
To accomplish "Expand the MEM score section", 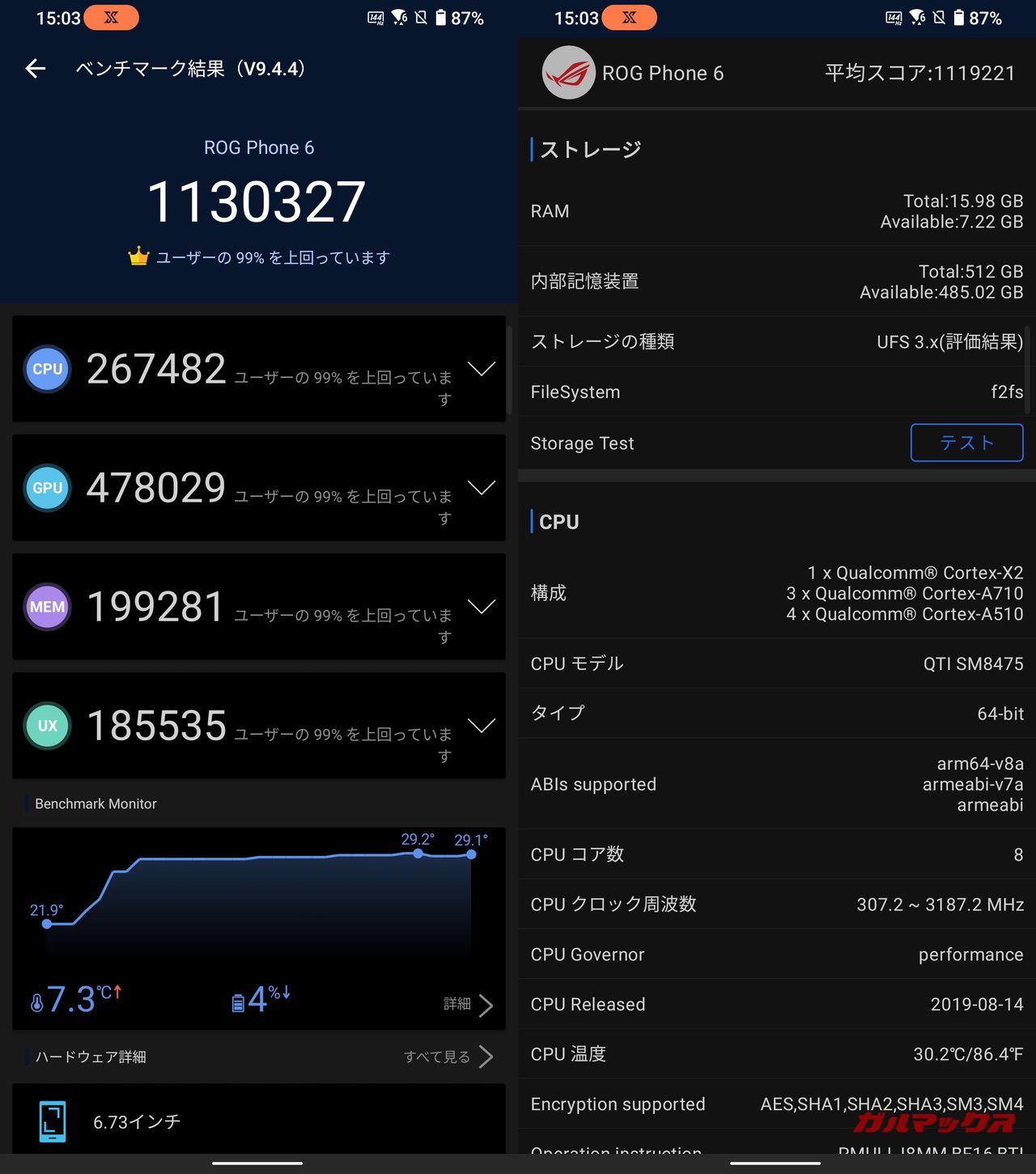I will coord(482,607).
